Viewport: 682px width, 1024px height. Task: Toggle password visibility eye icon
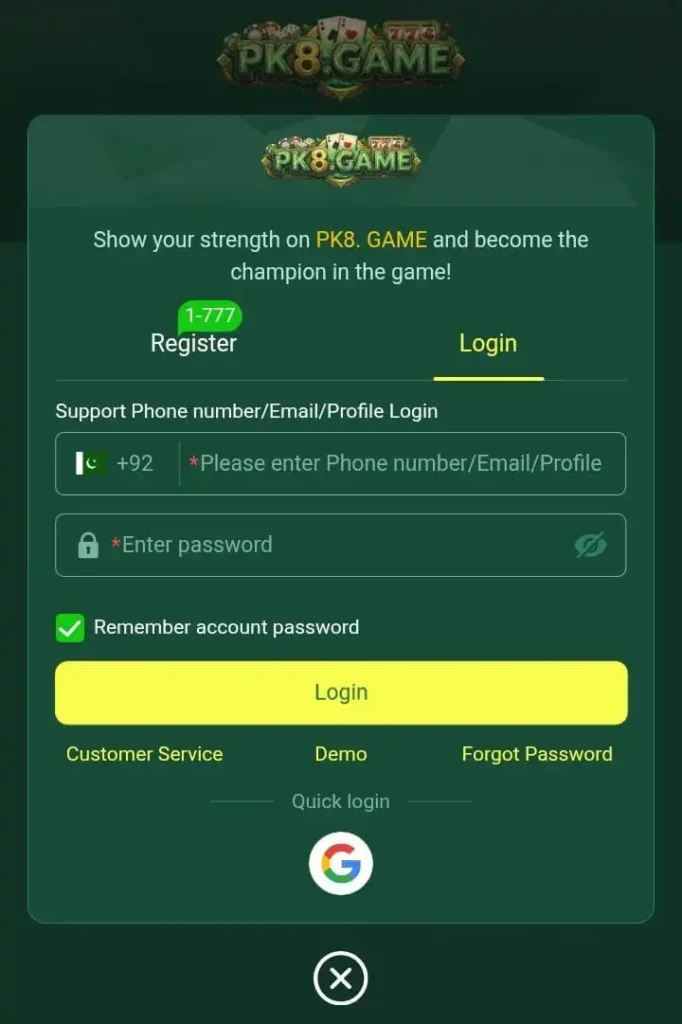[x=590, y=545]
